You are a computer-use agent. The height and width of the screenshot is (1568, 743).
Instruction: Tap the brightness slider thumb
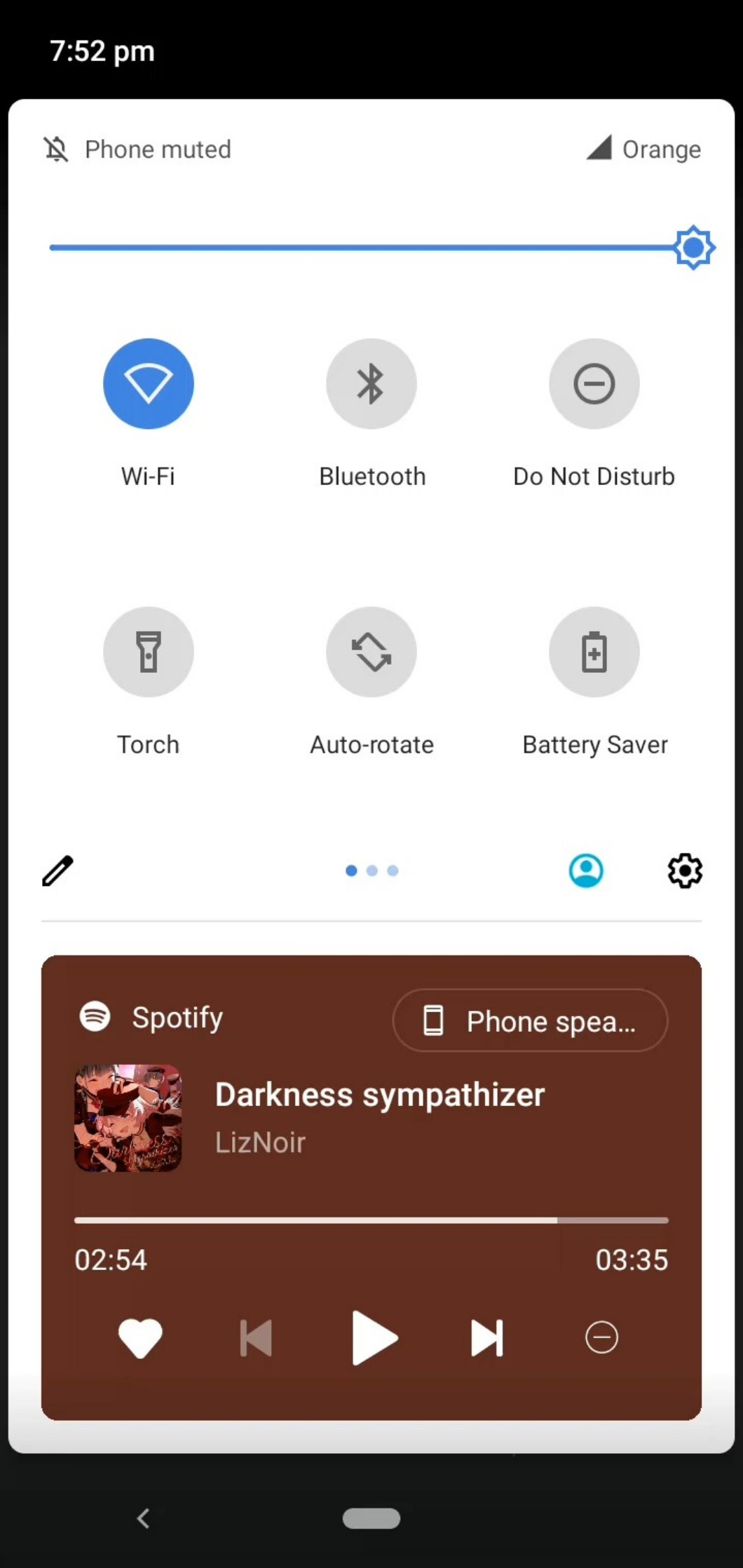[x=694, y=247]
